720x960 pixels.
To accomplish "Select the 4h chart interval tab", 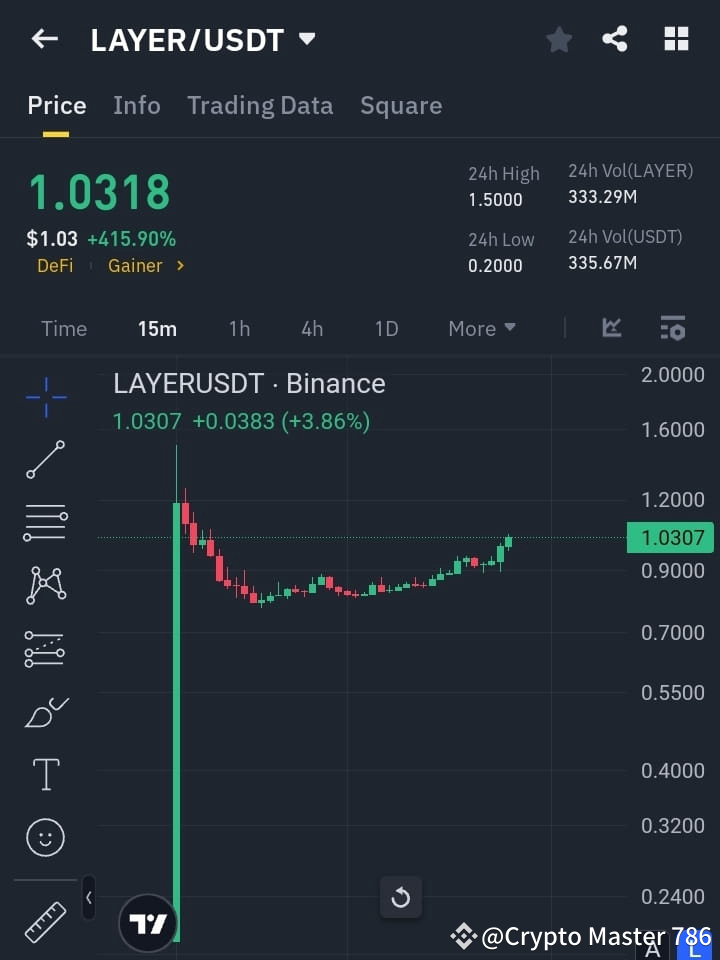I will (x=311, y=328).
